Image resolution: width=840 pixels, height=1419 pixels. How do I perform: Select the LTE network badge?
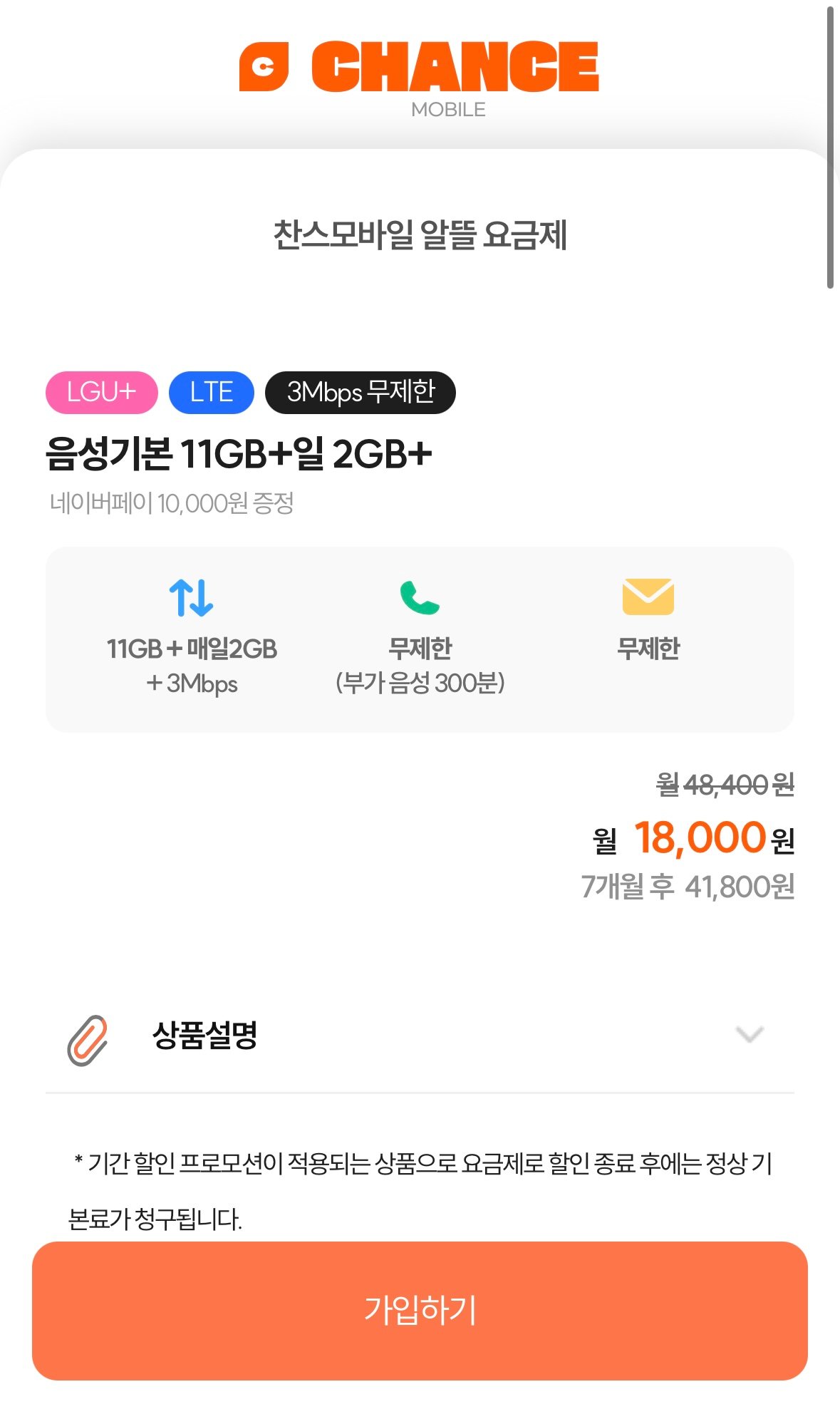tap(210, 393)
